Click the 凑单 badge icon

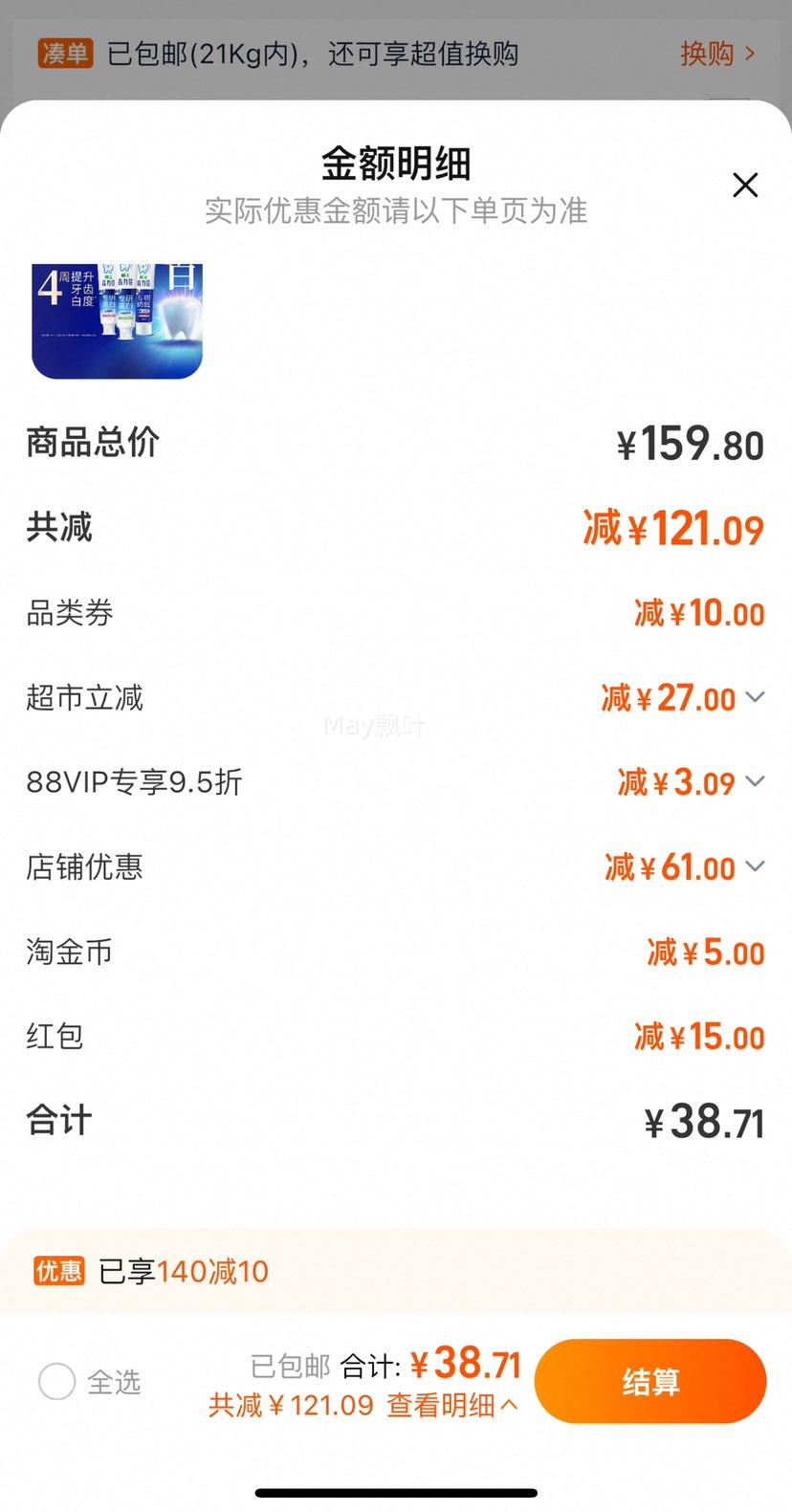point(64,55)
